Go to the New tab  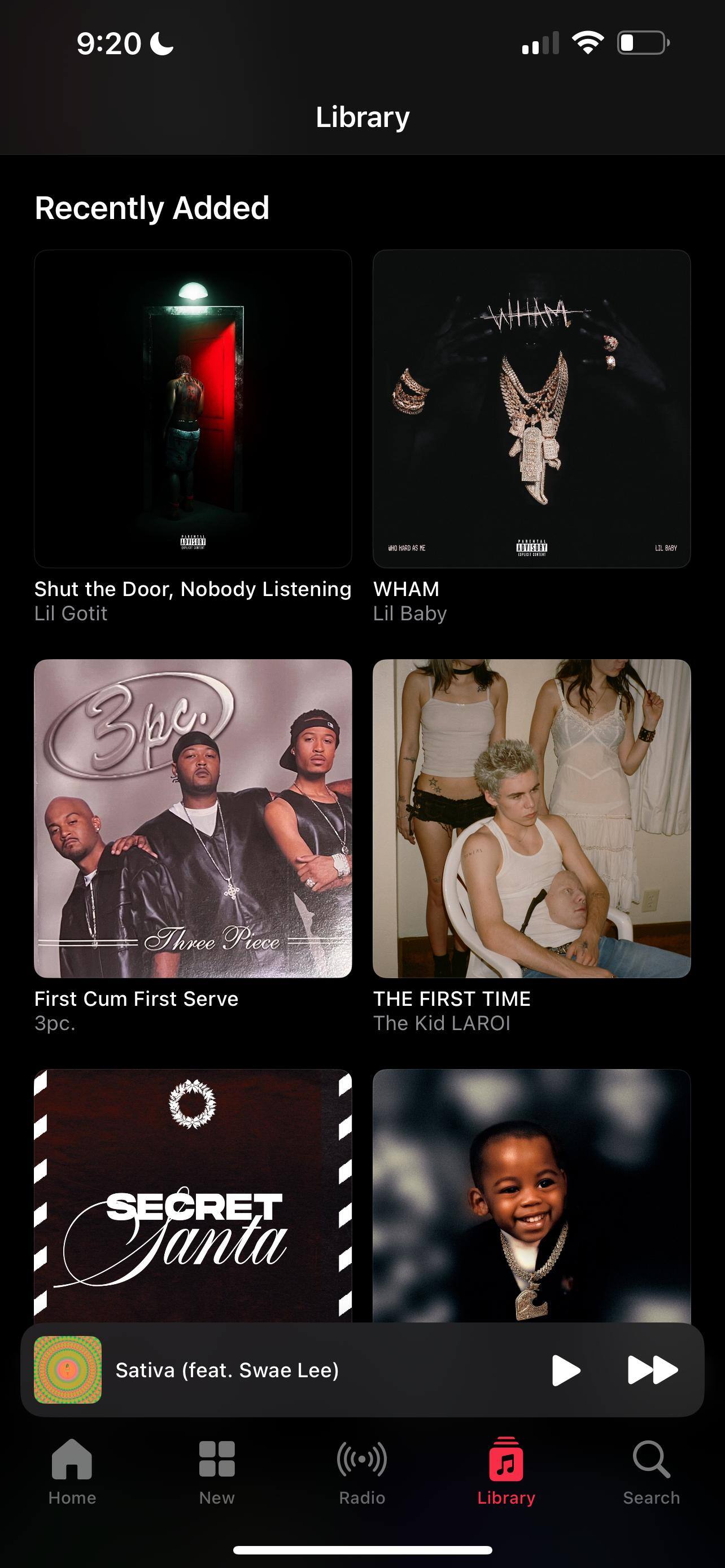(x=217, y=1469)
